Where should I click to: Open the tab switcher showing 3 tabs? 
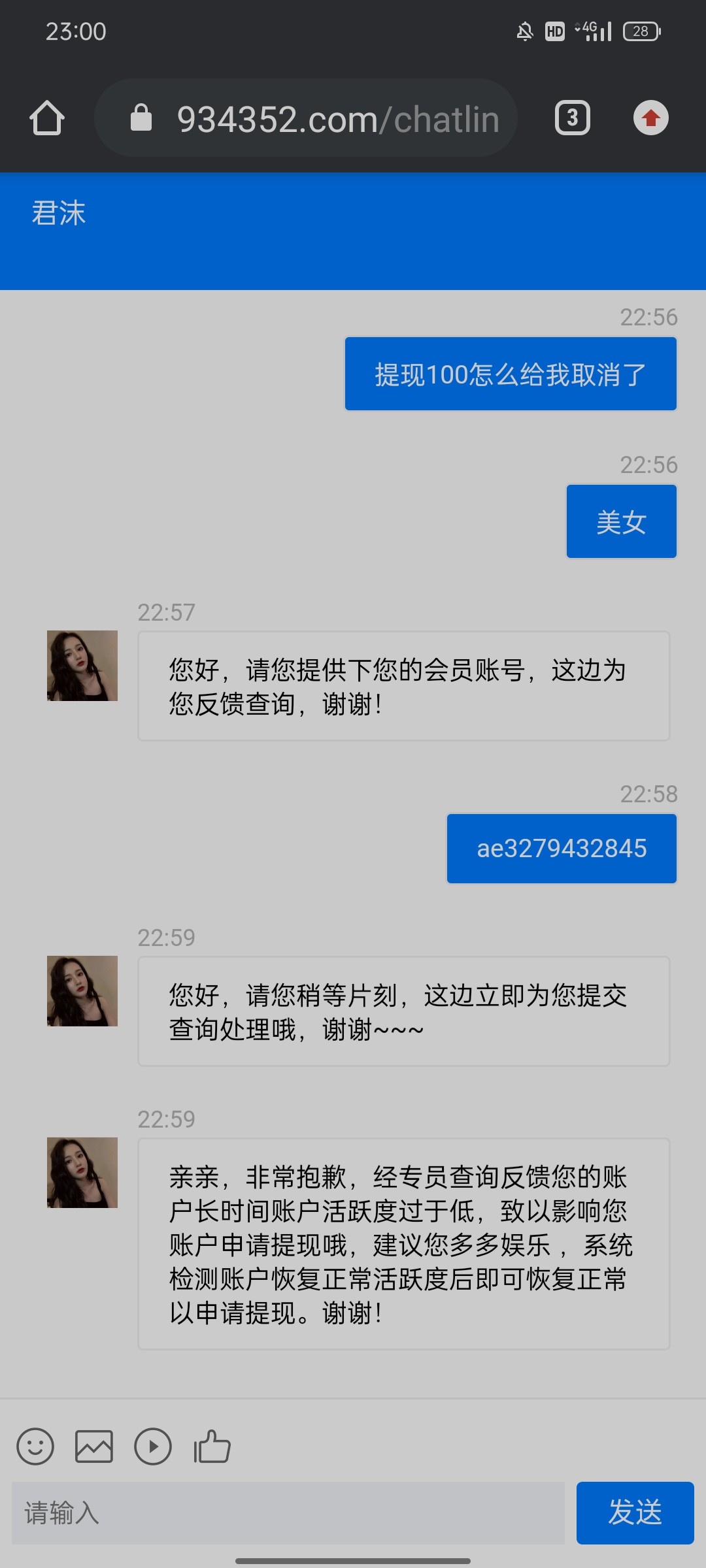tap(572, 118)
